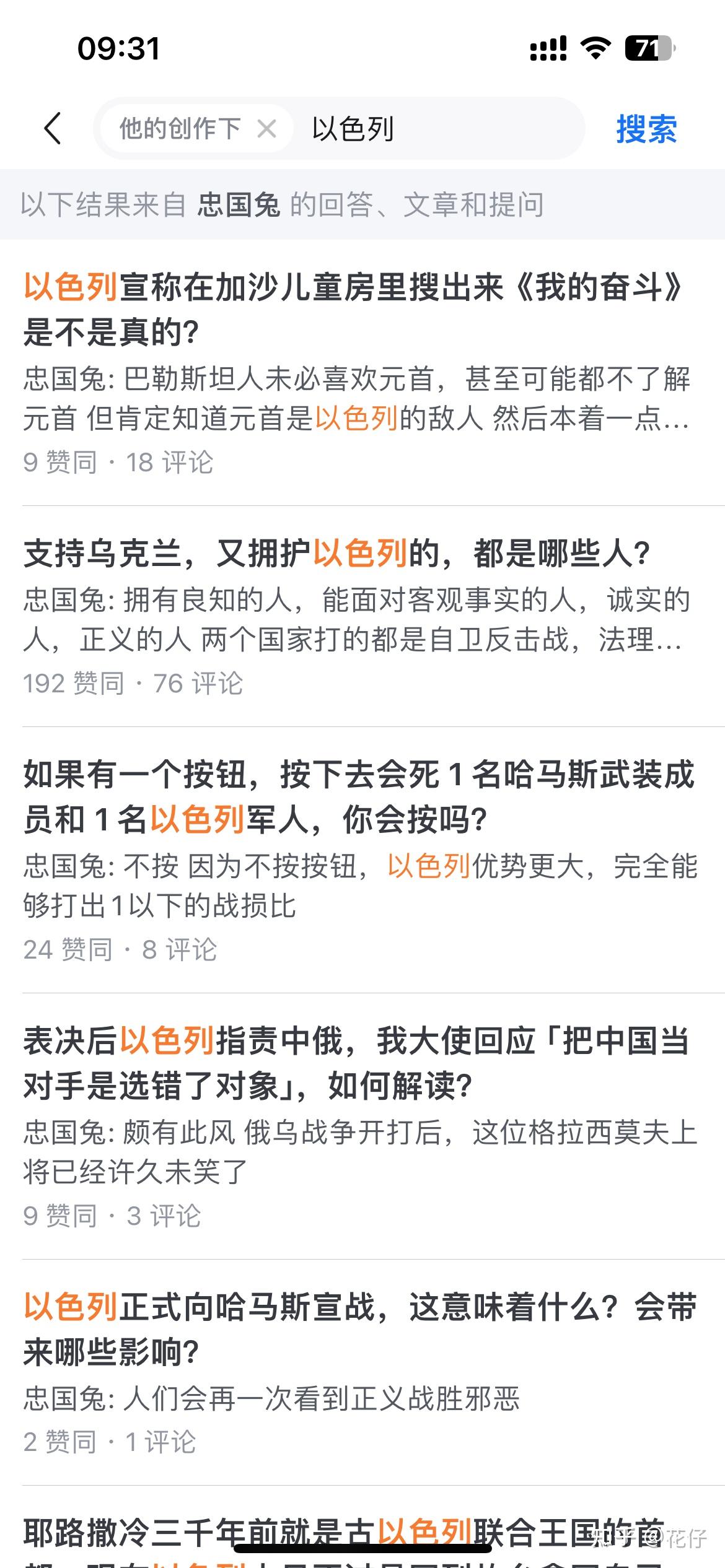This screenshot has width=725, height=1568.
Task: Open the result 支持乌克兰，又拥护以色列的
Action: (362, 616)
